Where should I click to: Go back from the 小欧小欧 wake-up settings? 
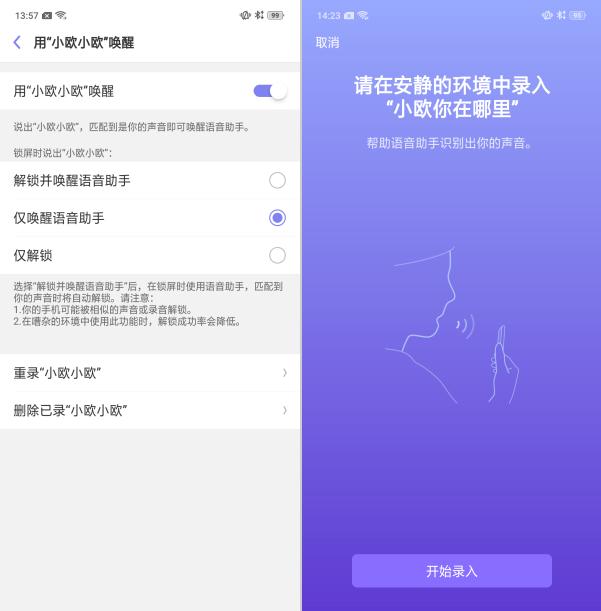pyautogui.click(x=17, y=42)
